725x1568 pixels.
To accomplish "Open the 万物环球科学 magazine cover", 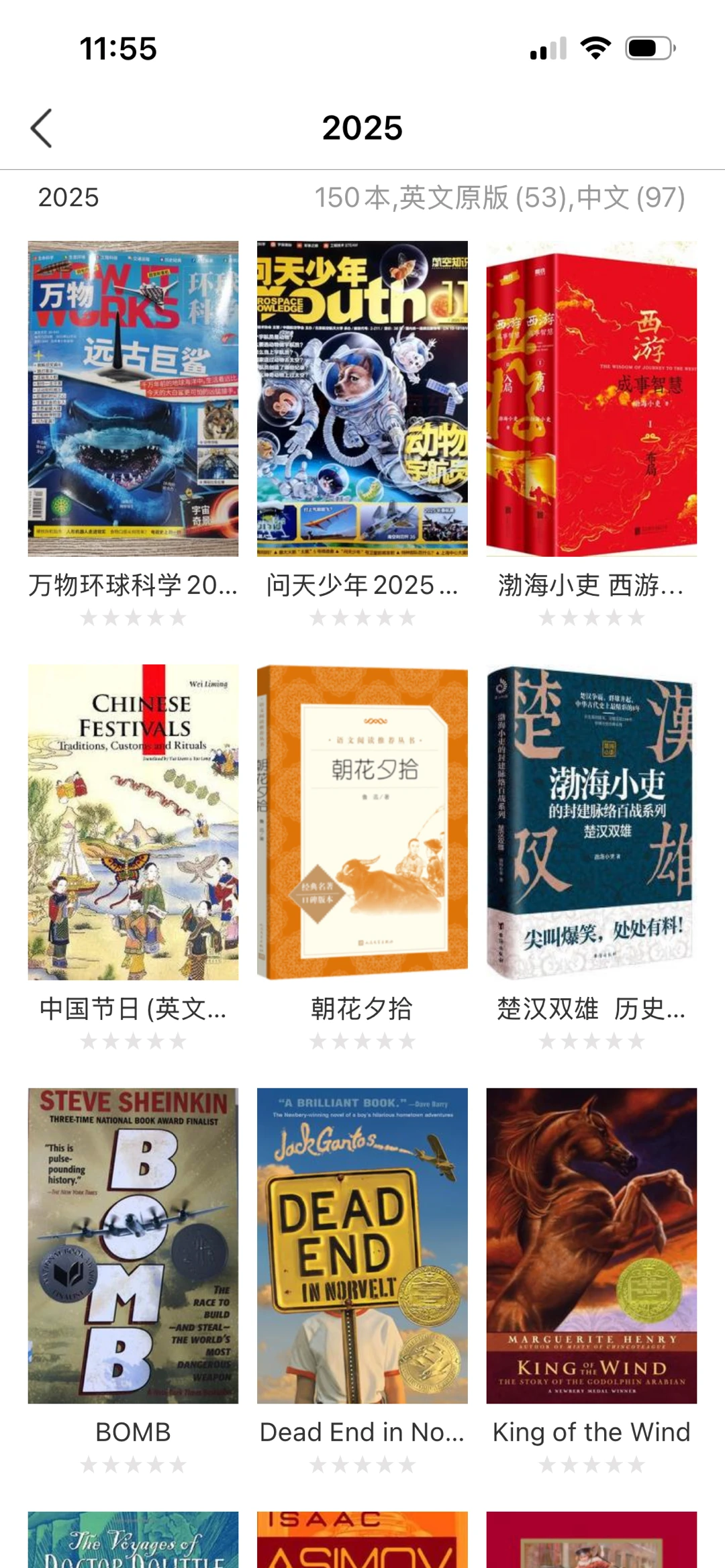I will (x=133, y=399).
